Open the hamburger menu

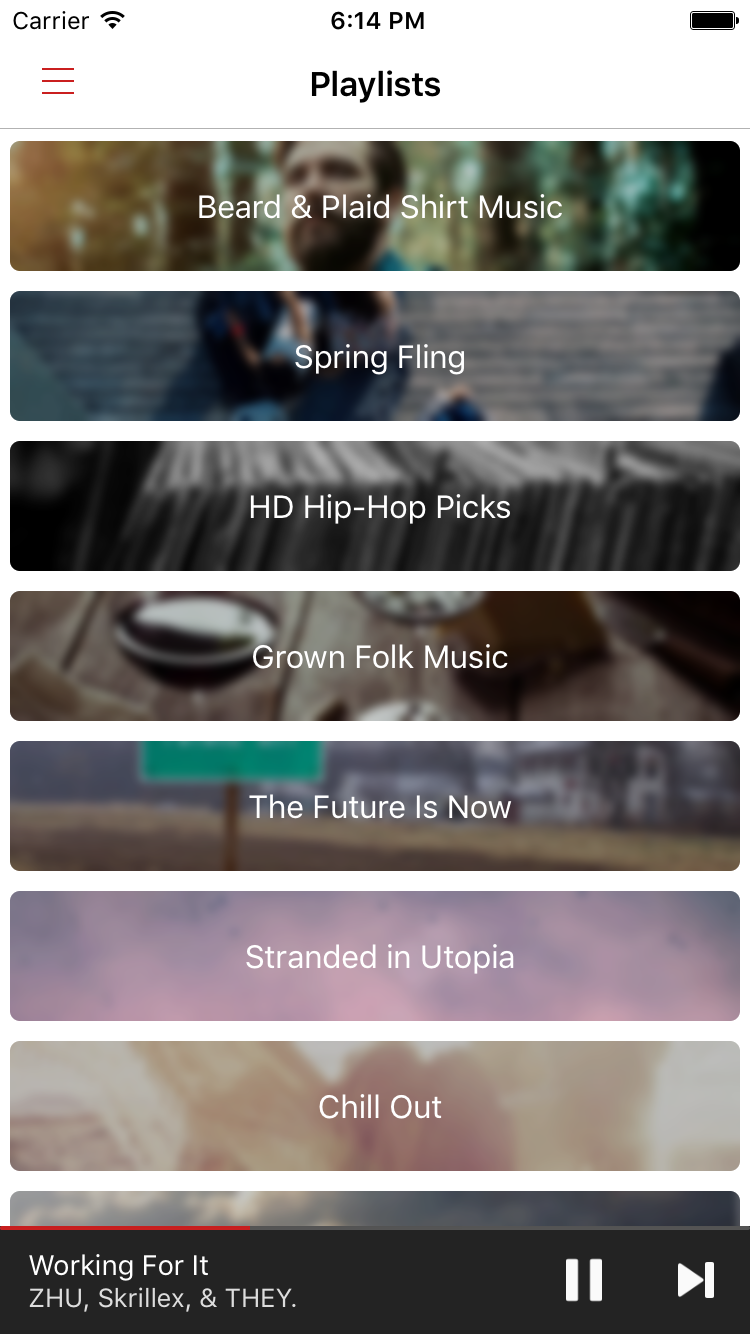[58, 81]
